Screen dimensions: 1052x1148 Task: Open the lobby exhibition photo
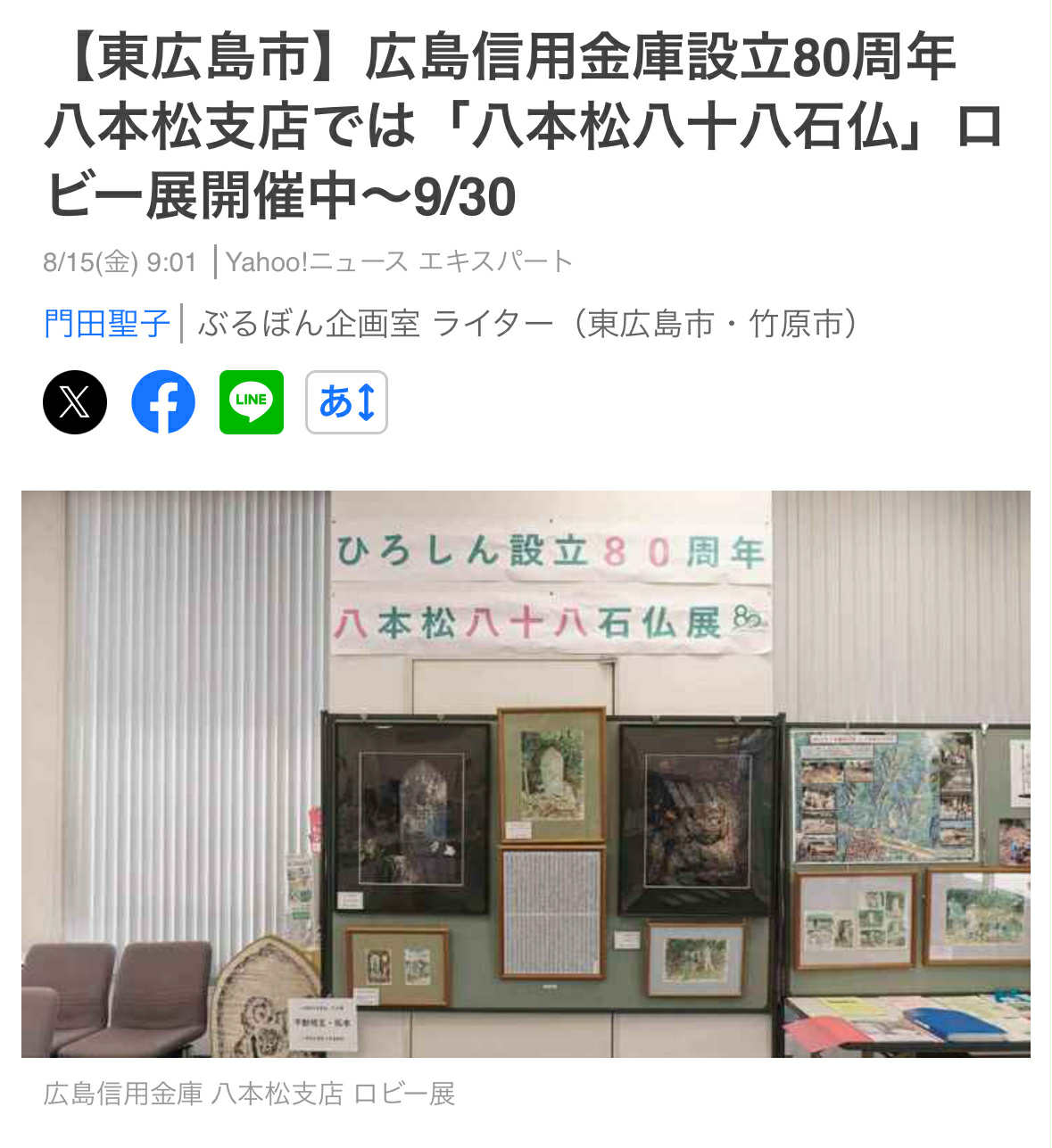tap(526, 773)
